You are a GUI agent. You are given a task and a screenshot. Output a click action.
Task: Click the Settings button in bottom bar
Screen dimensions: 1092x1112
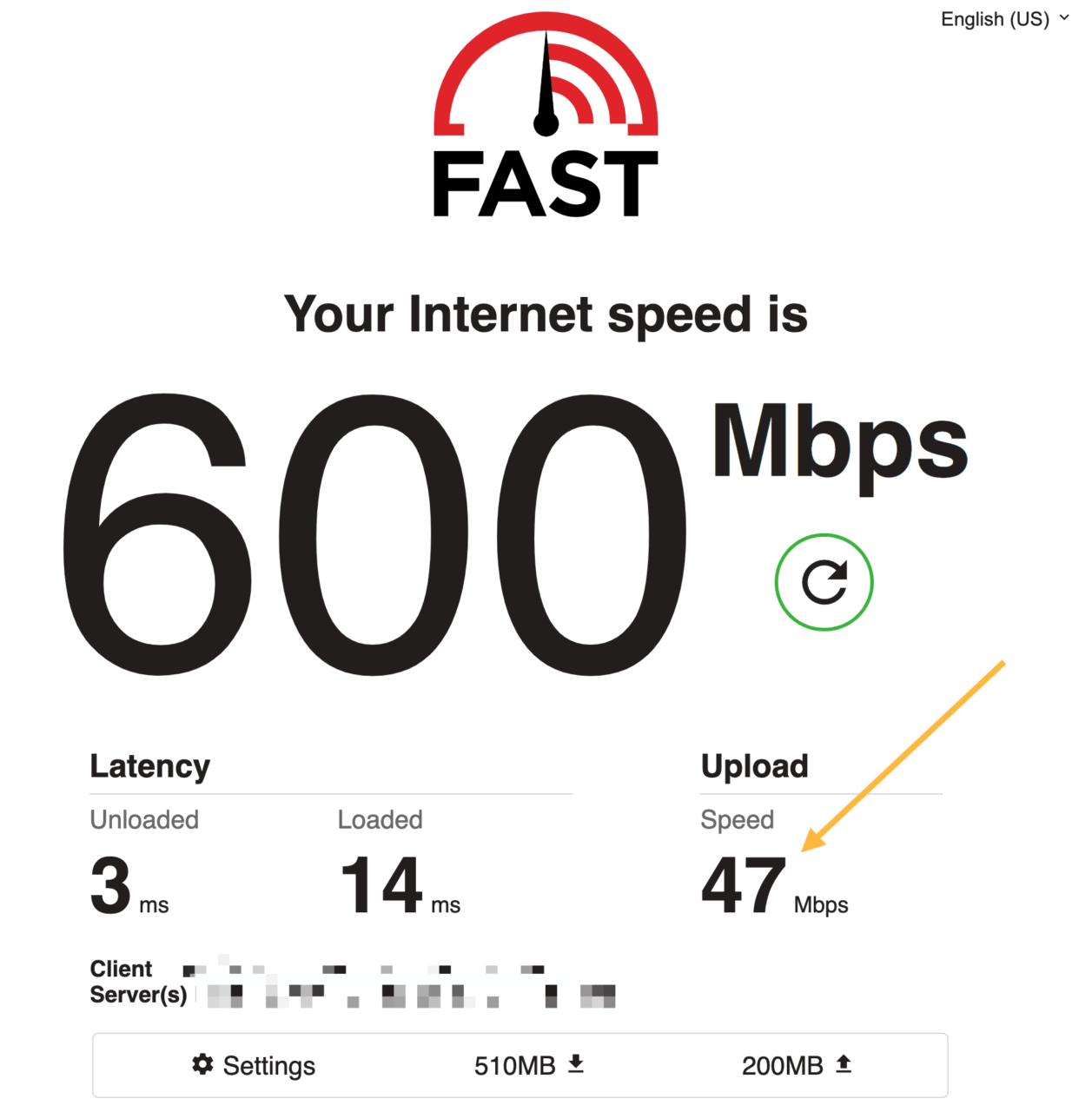pos(253,1066)
